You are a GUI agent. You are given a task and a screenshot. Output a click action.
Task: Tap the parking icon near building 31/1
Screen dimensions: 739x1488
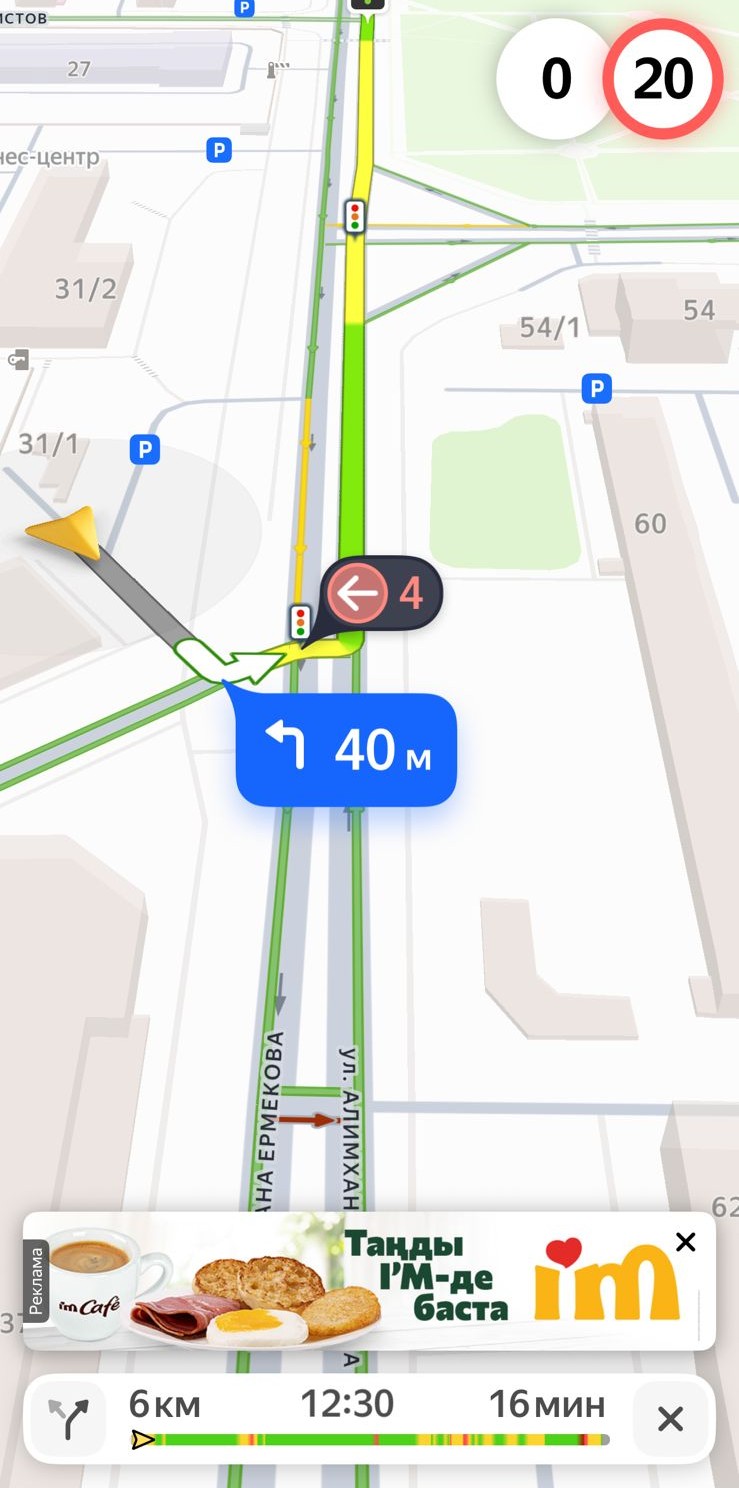[x=145, y=450]
